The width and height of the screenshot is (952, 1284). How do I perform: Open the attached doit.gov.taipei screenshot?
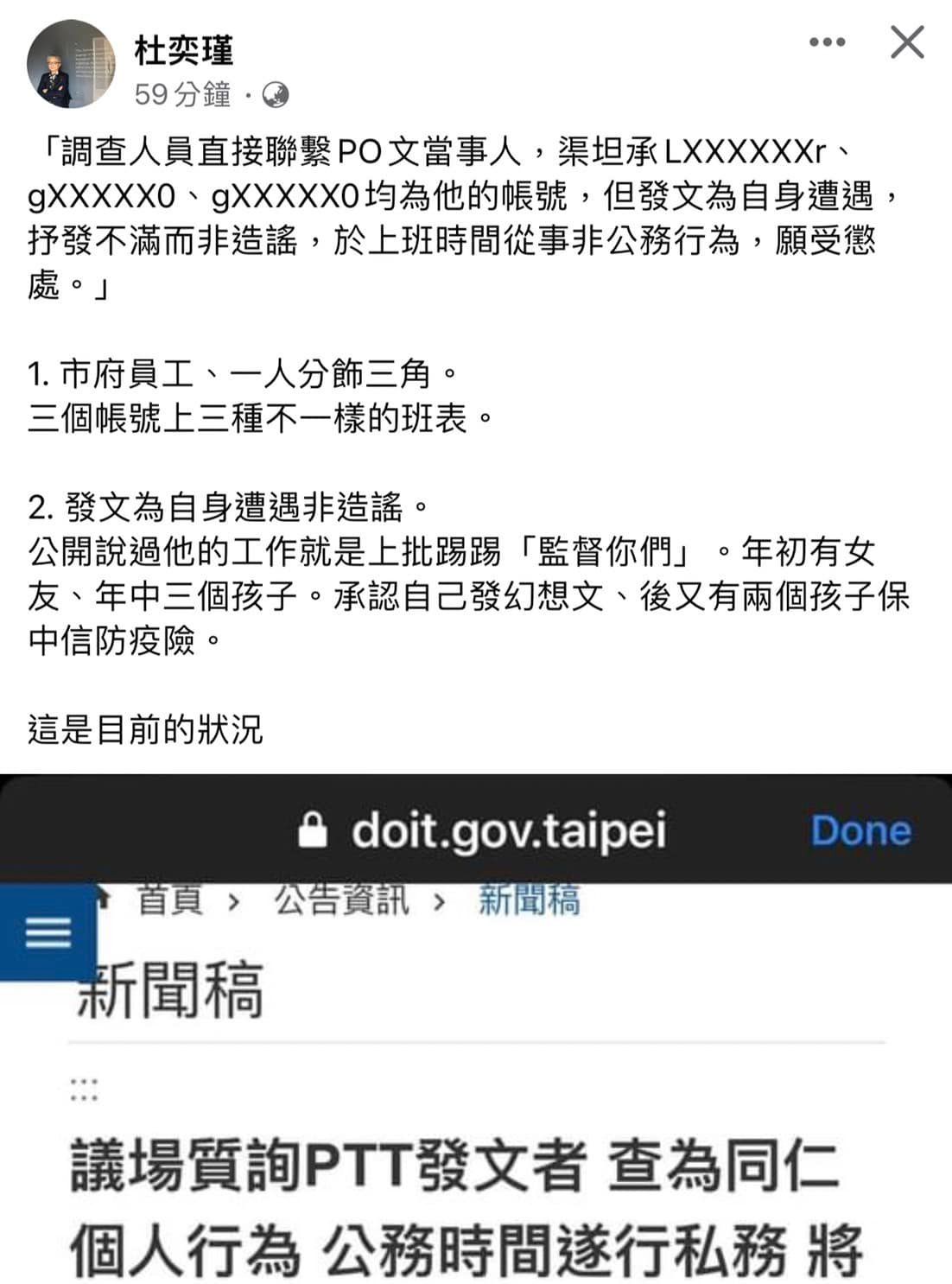[x=476, y=1028]
